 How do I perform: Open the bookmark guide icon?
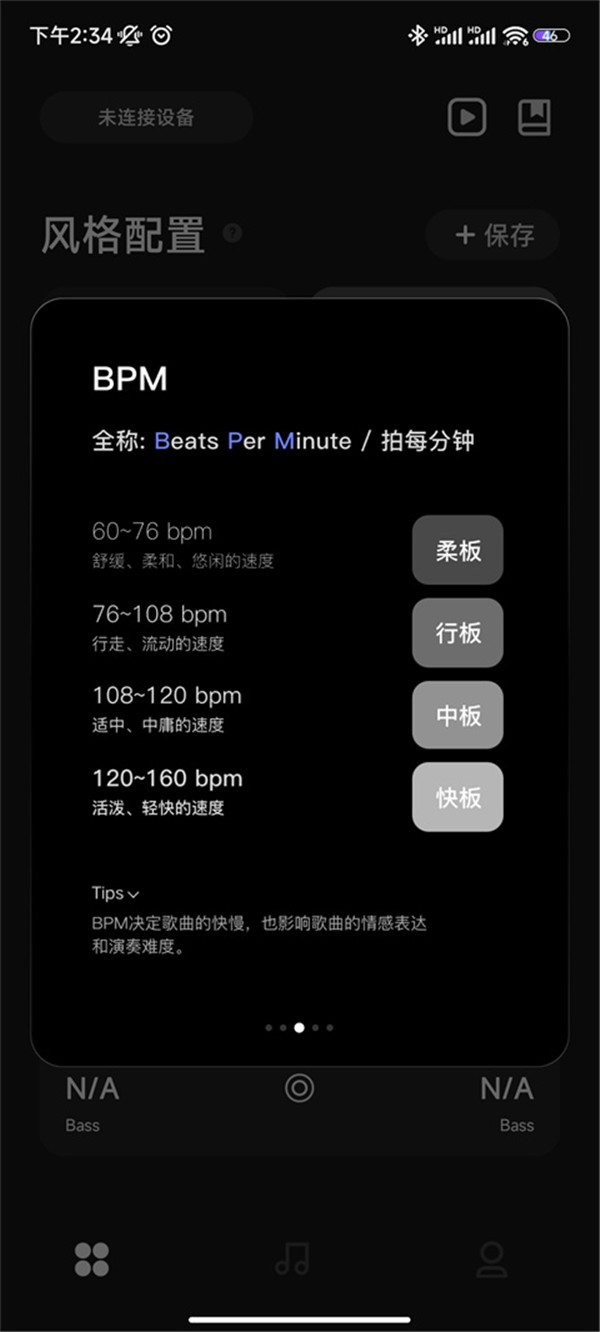[534, 118]
